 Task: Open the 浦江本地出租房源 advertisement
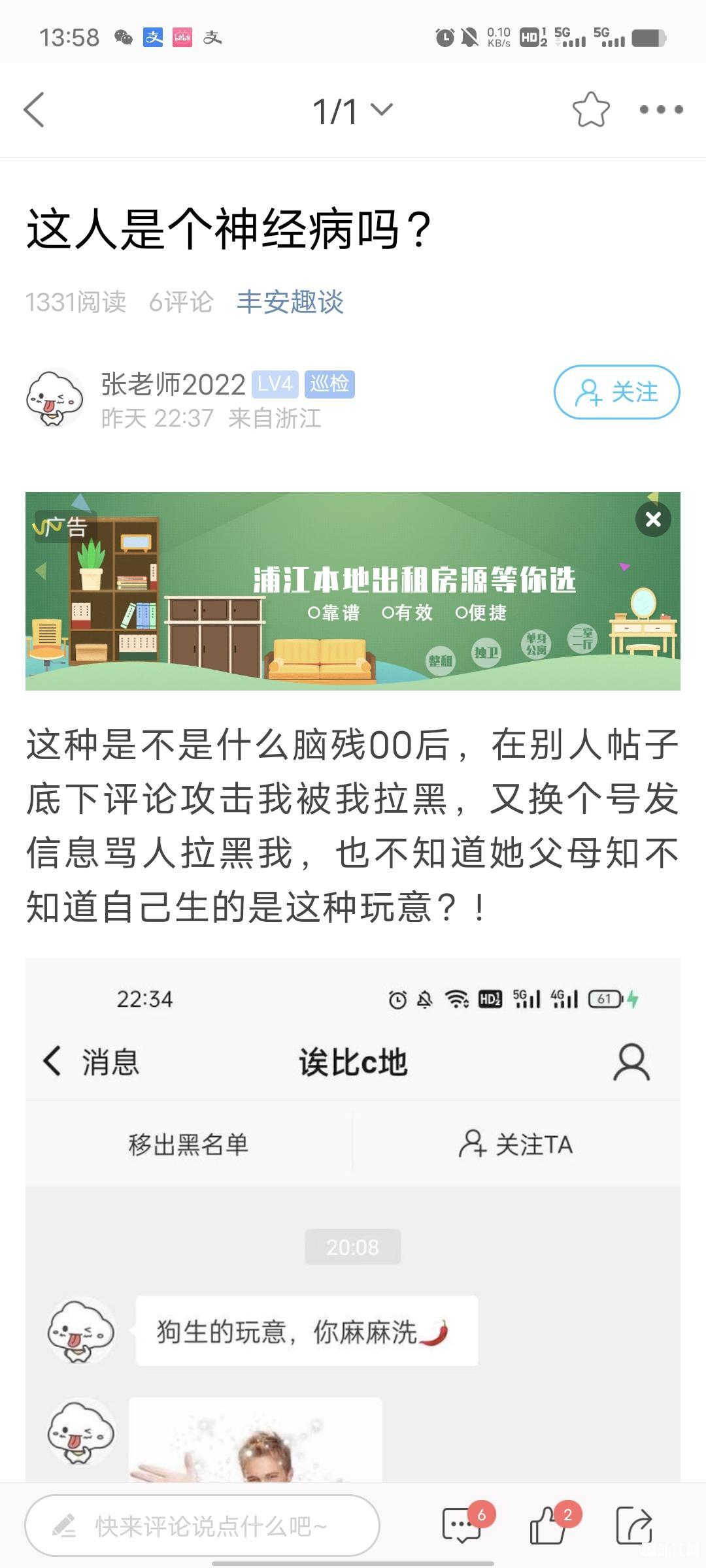click(353, 591)
